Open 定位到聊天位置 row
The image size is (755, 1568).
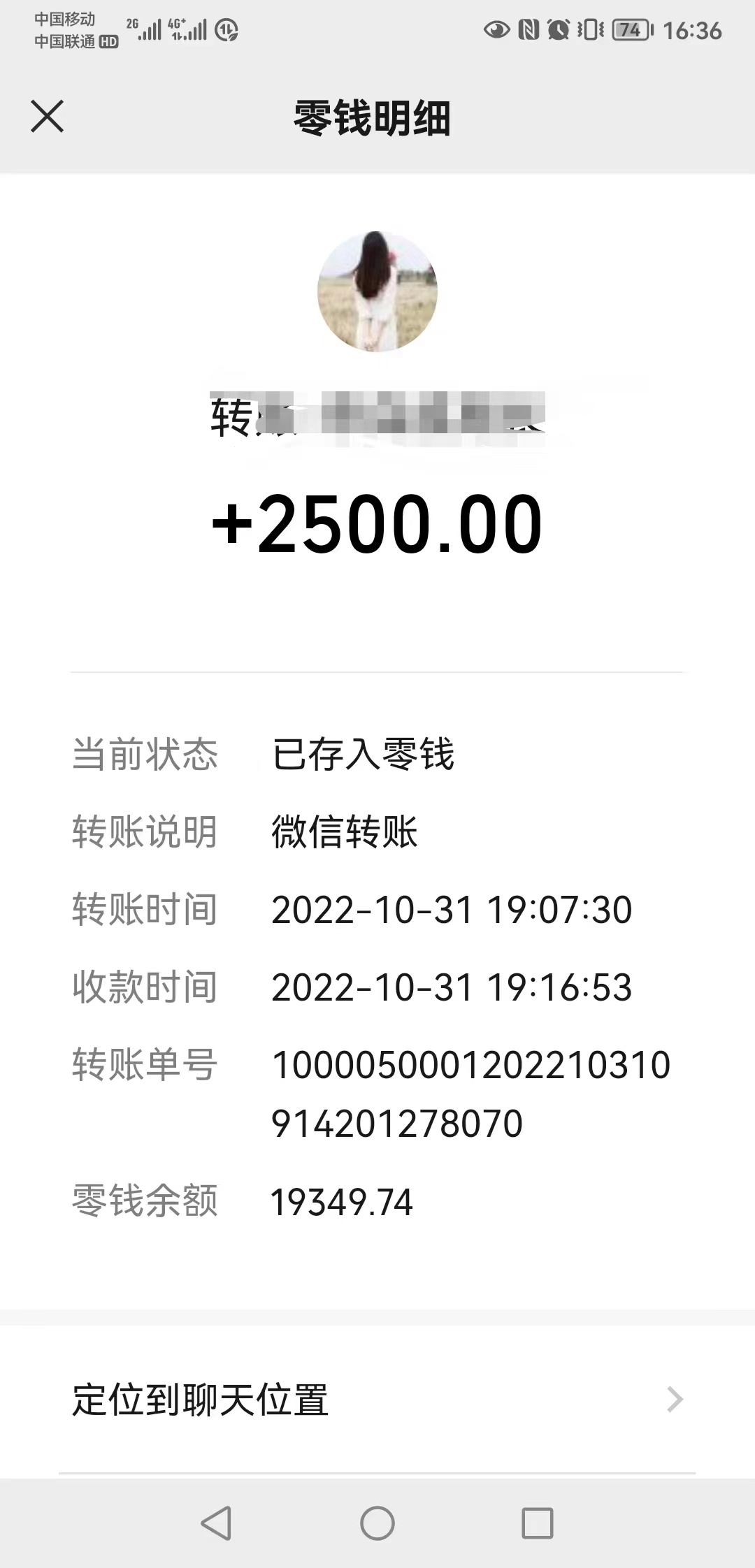377,1400
